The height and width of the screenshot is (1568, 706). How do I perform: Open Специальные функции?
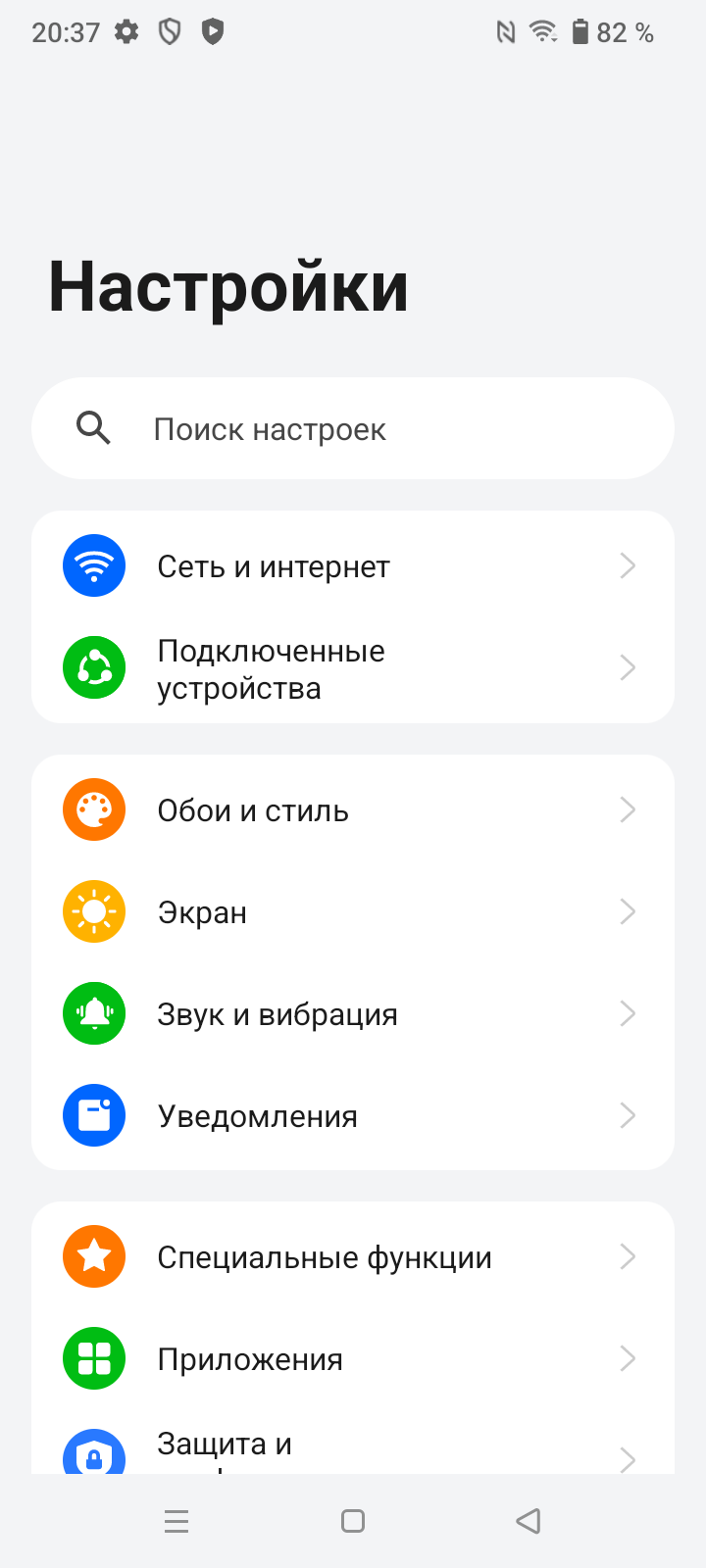(x=353, y=1257)
